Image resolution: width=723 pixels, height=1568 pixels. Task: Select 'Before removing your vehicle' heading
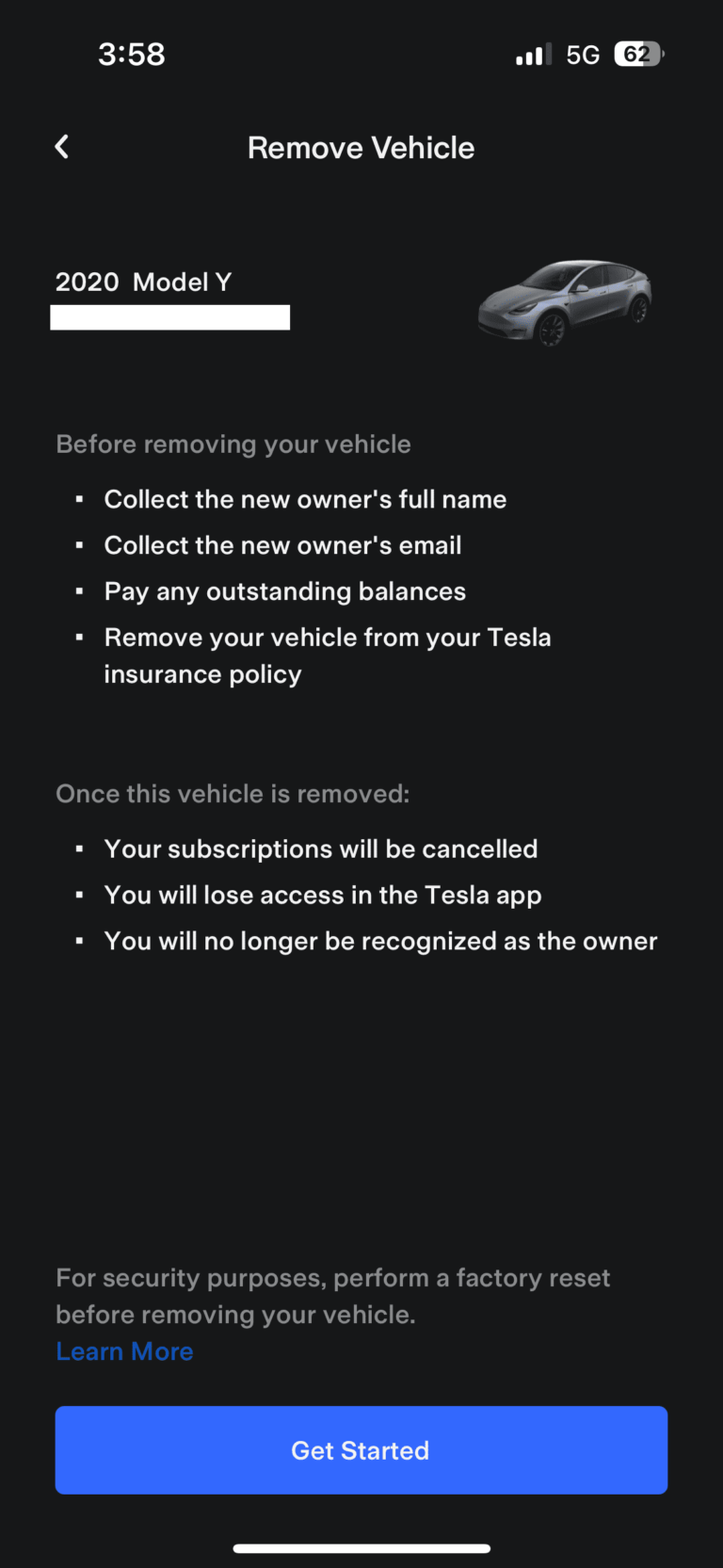point(233,444)
